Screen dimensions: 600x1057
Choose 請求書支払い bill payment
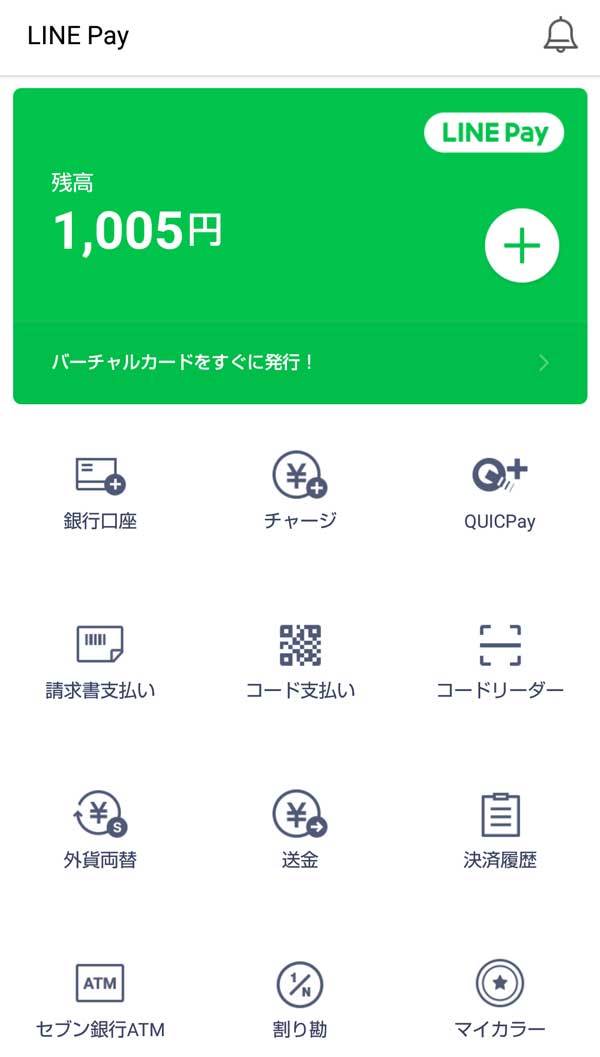[x=100, y=660]
